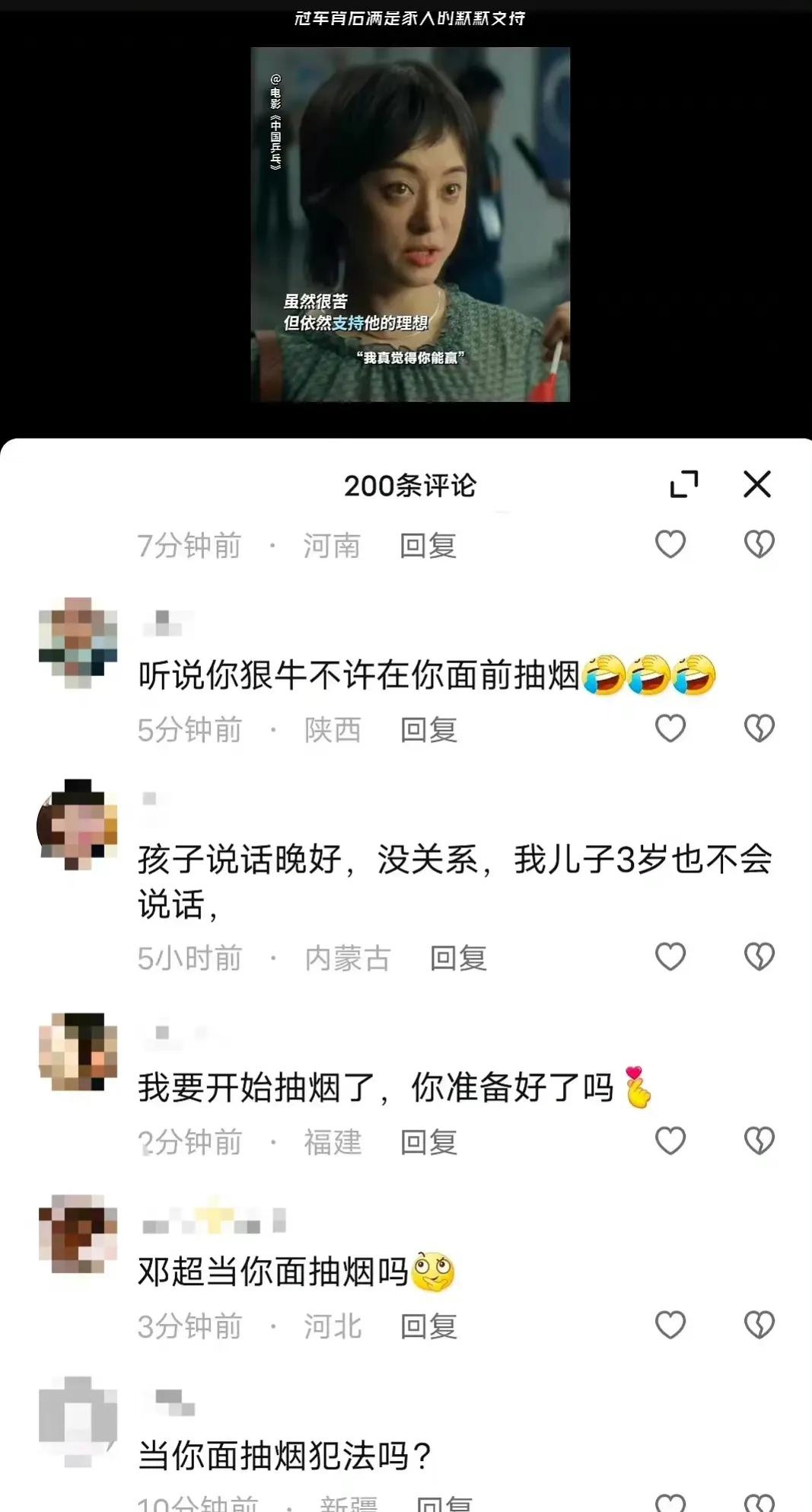Screen dimensions: 812x1512
Task: Open avatar of commenter 当你面抽烟犯法吗
Action: click(x=78, y=1421)
